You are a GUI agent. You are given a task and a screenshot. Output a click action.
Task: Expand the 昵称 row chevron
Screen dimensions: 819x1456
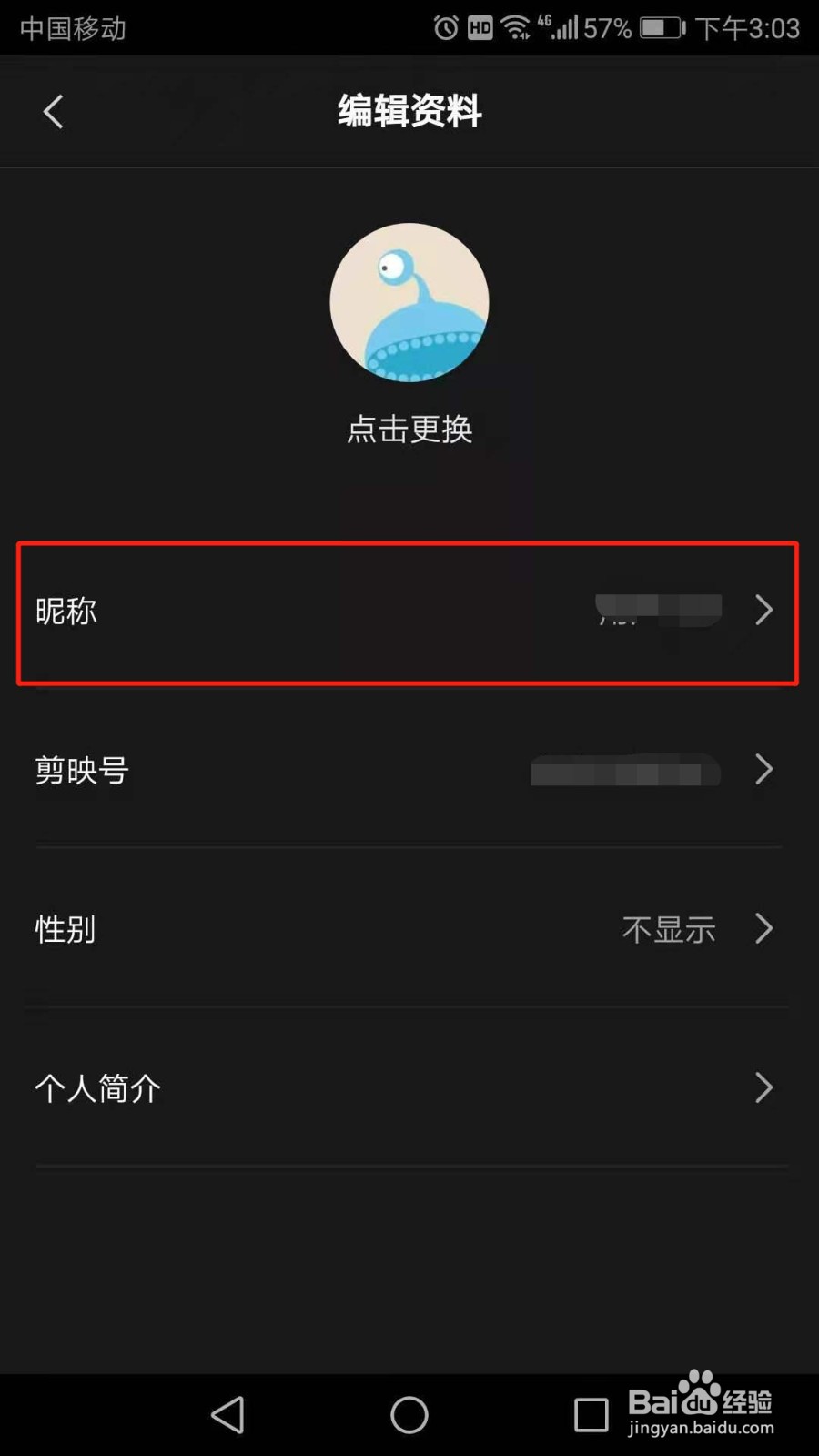[x=763, y=612]
